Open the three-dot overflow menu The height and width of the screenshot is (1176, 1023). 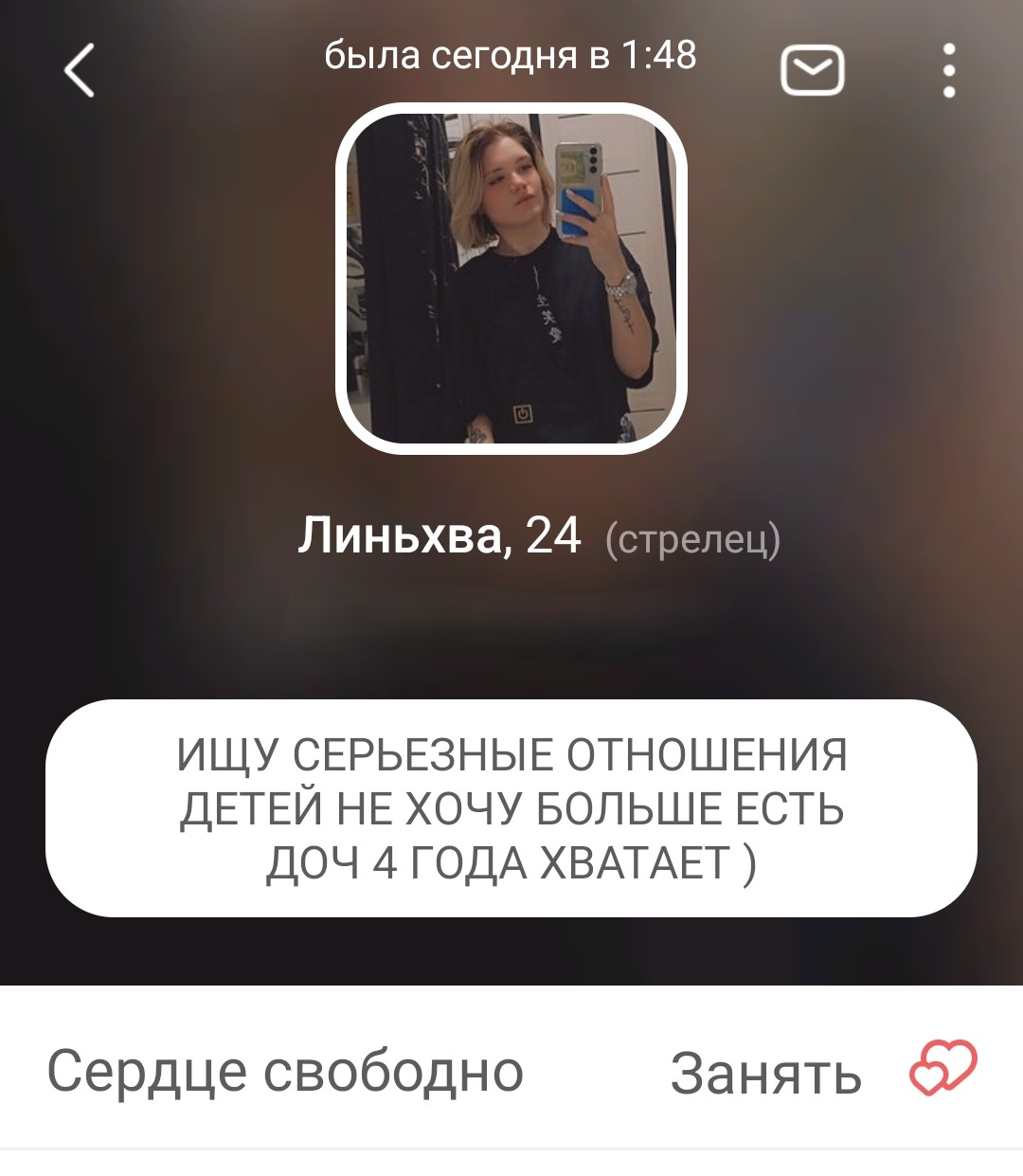[x=949, y=70]
